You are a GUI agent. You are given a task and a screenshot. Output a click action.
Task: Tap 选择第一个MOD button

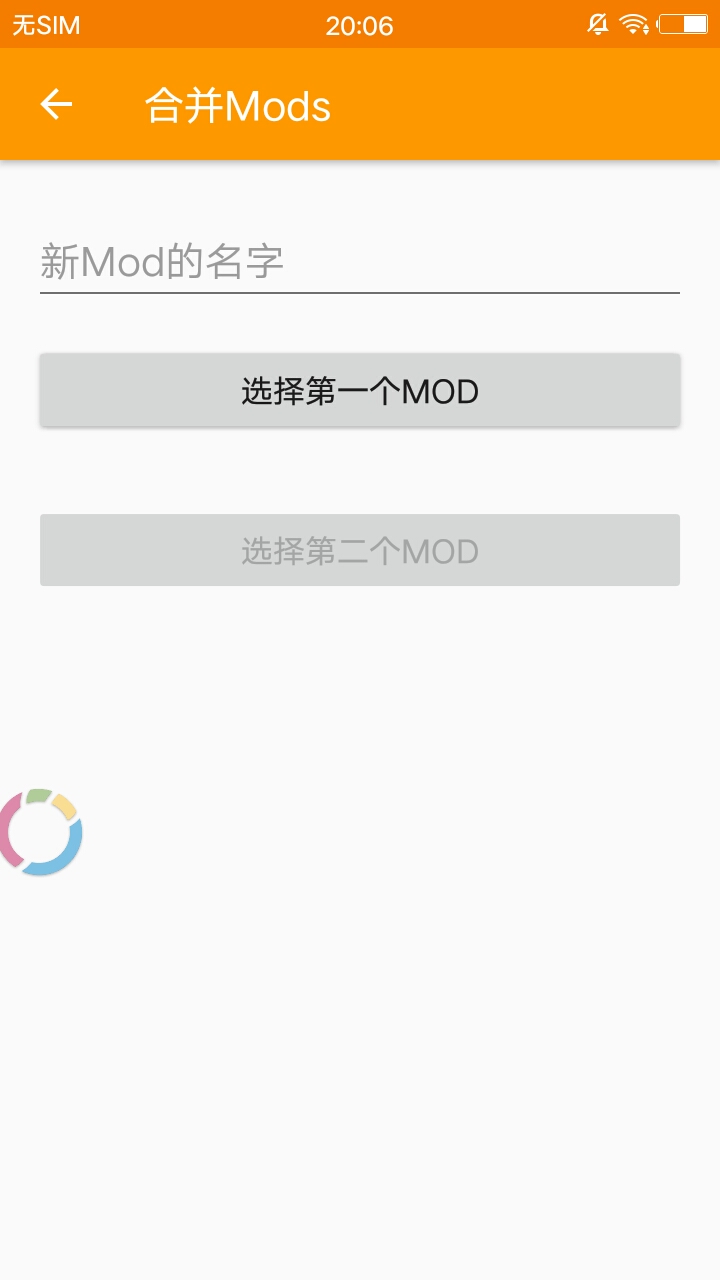point(360,390)
